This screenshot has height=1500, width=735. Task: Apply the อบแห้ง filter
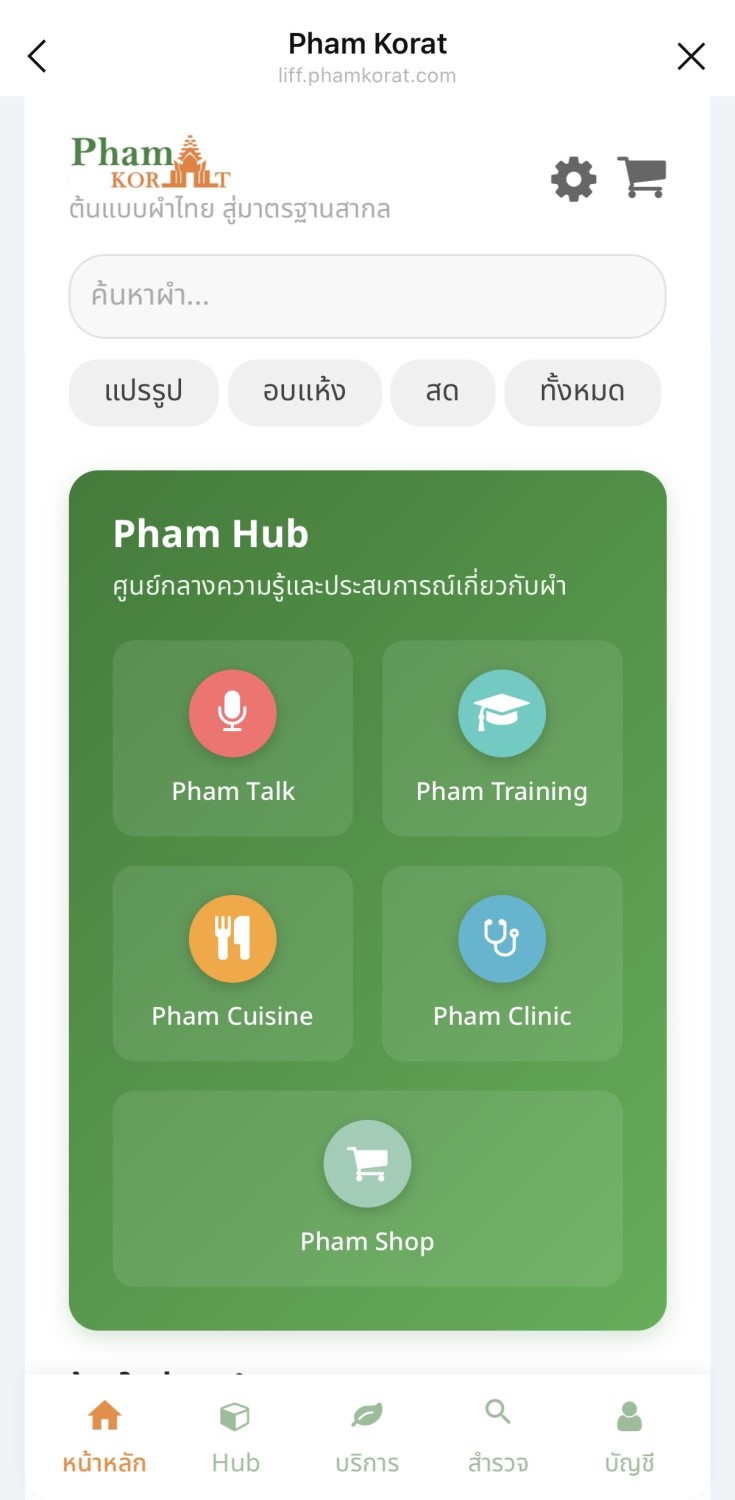tap(304, 393)
